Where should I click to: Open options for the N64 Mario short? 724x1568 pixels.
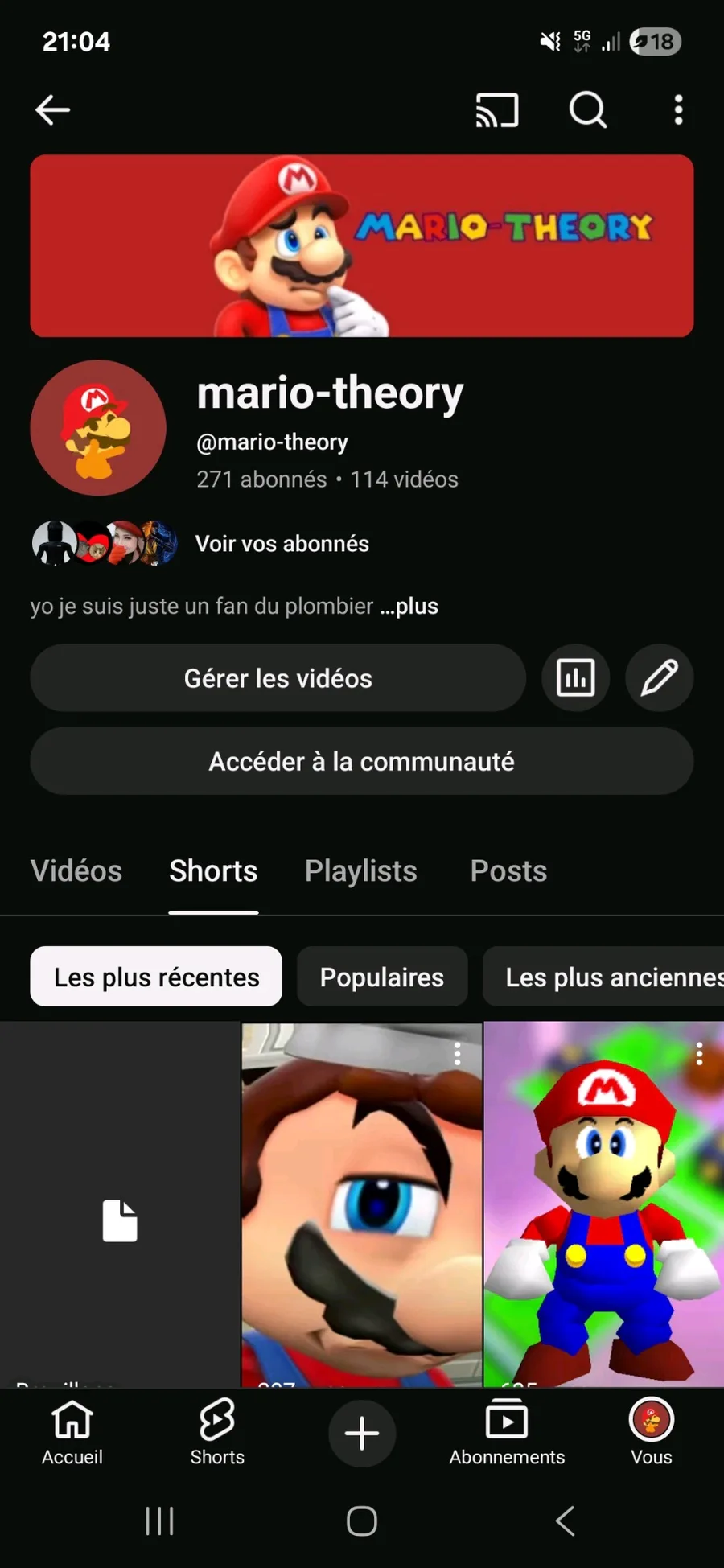[699, 1054]
